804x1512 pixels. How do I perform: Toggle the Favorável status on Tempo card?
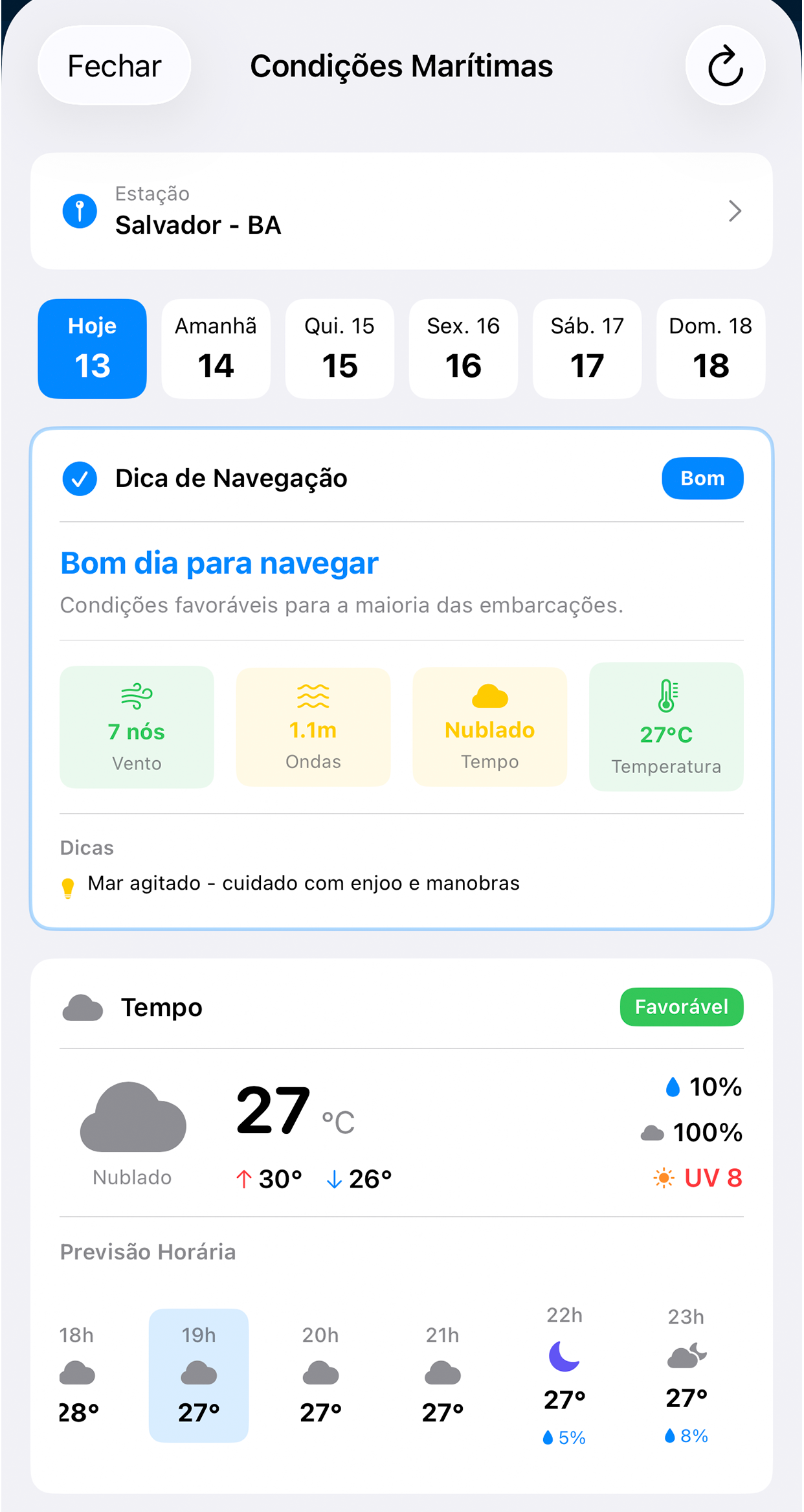682,1007
